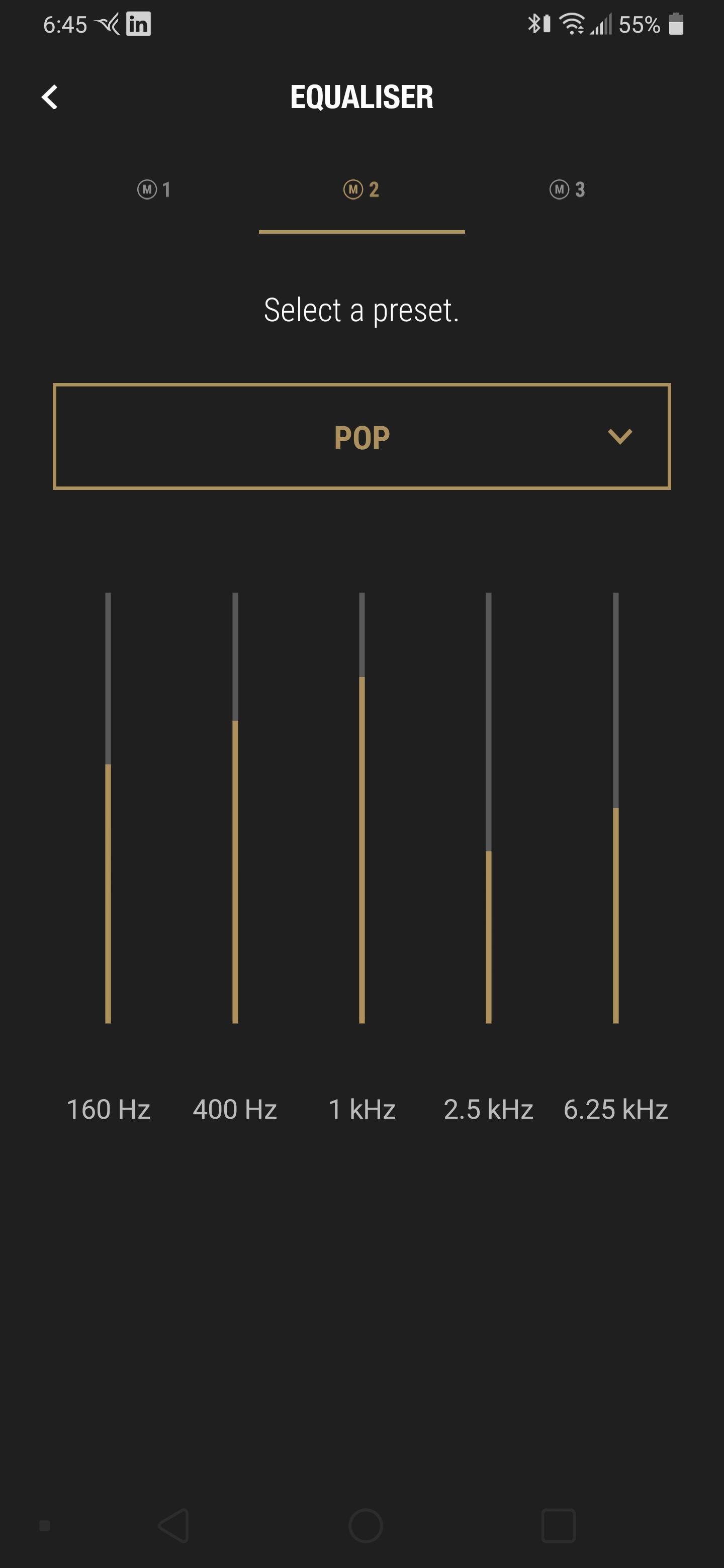Open the POP preset dropdown

361,436
